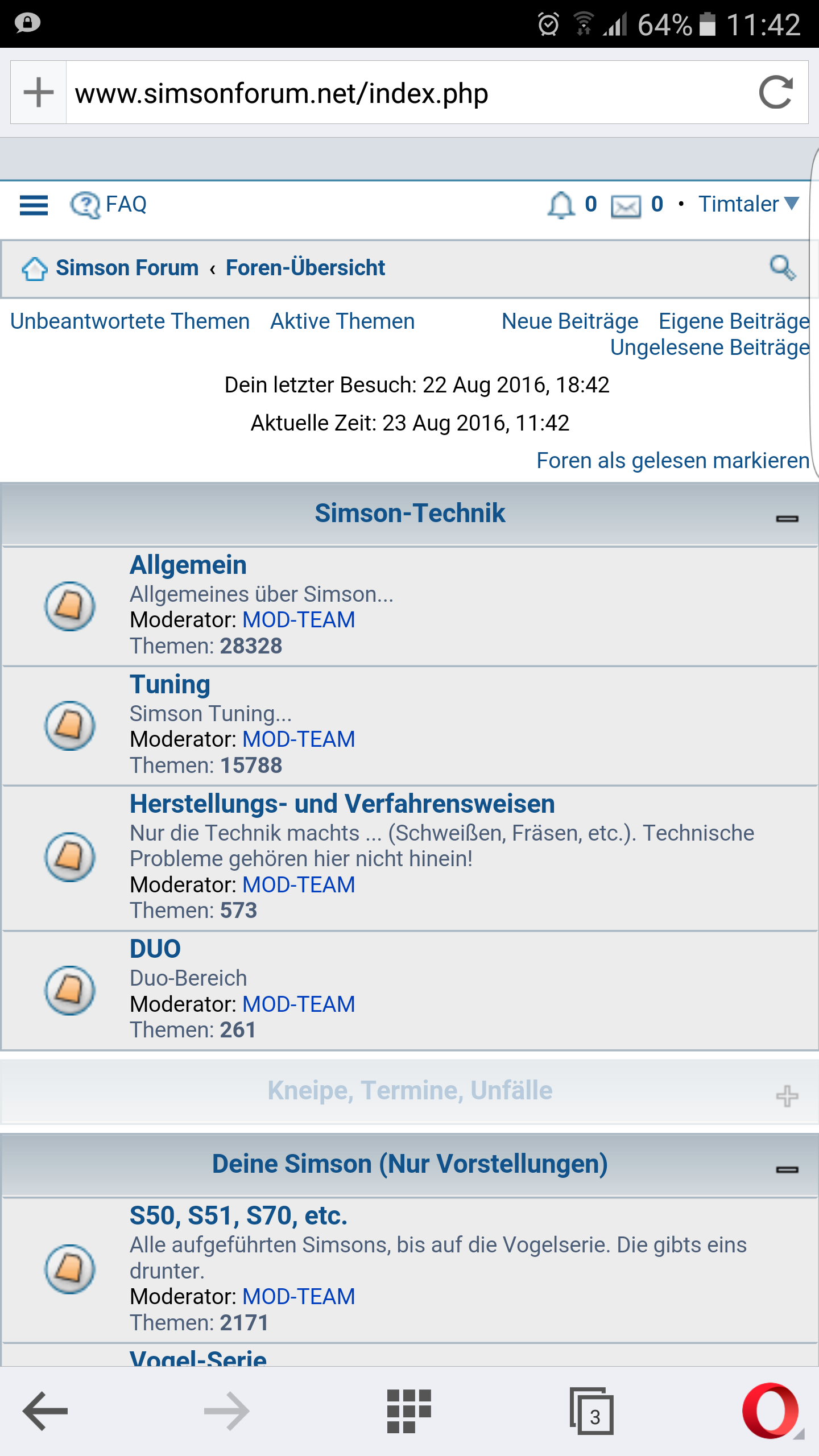The width and height of the screenshot is (819, 1456).
Task: Open Herstellungs- und Verfahrensweisen forum
Action: [x=342, y=804]
